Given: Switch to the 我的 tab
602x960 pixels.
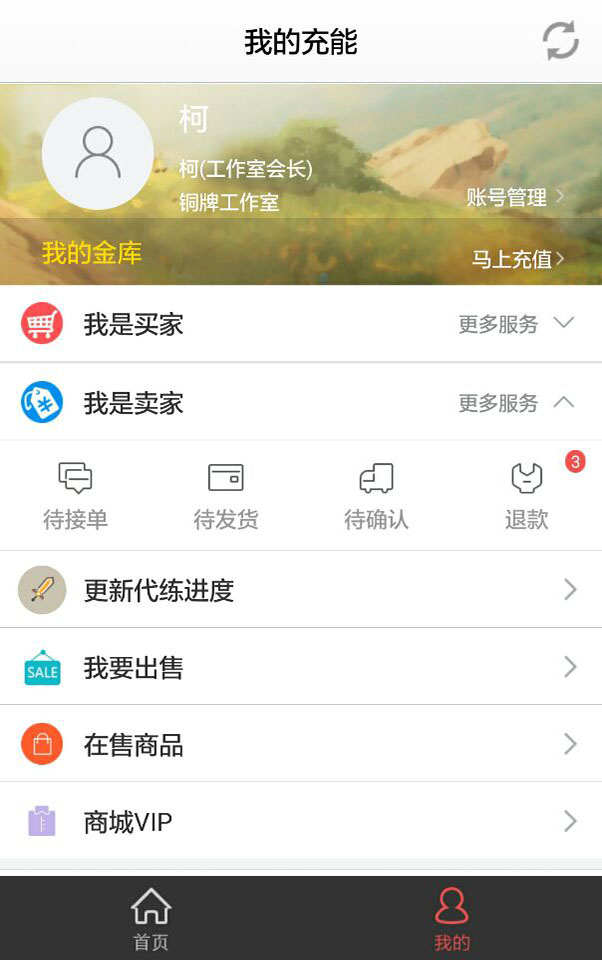Looking at the screenshot, I should point(452,919).
